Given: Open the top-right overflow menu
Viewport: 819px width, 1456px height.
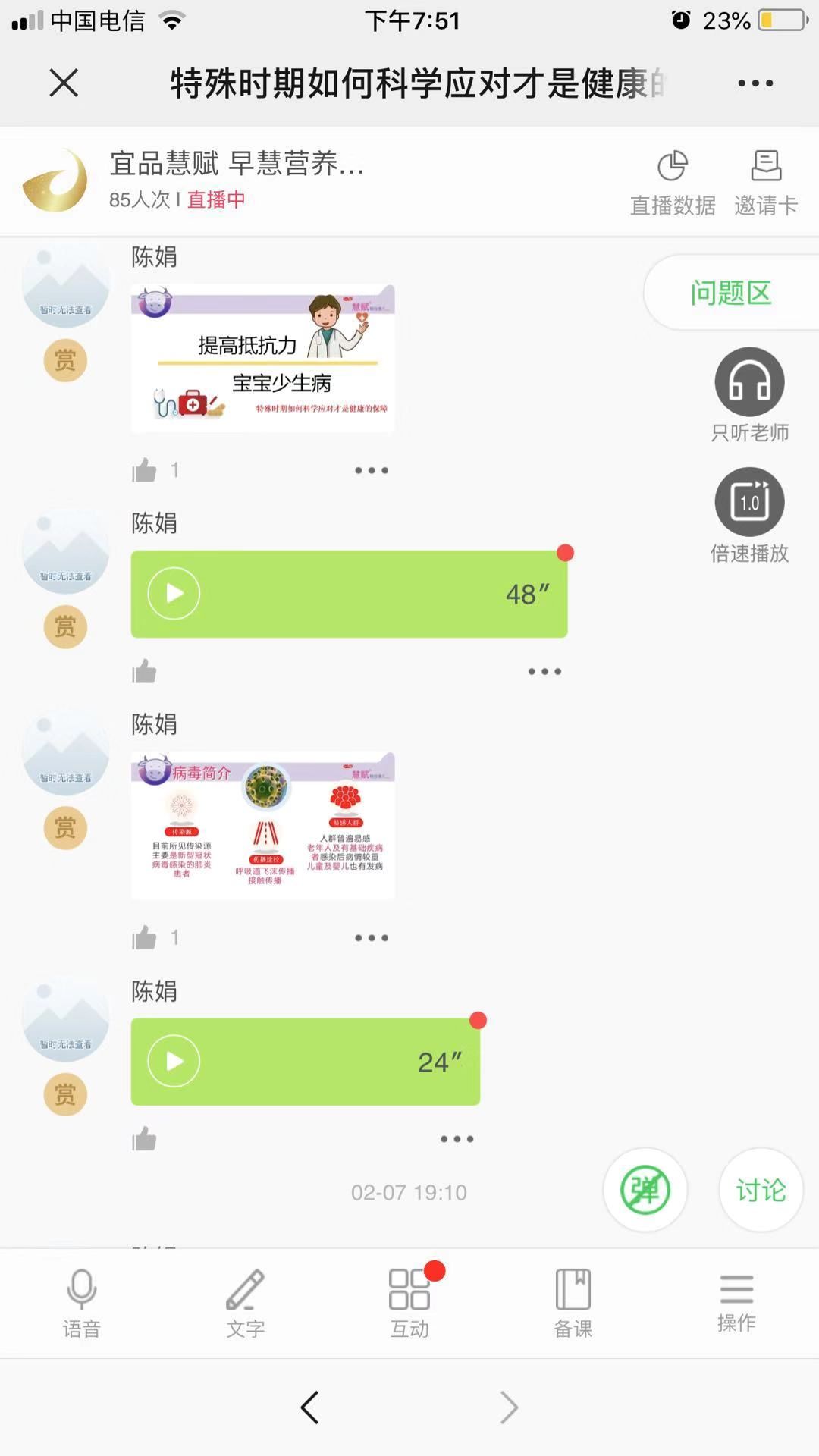Looking at the screenshot, I should point(755,83).
